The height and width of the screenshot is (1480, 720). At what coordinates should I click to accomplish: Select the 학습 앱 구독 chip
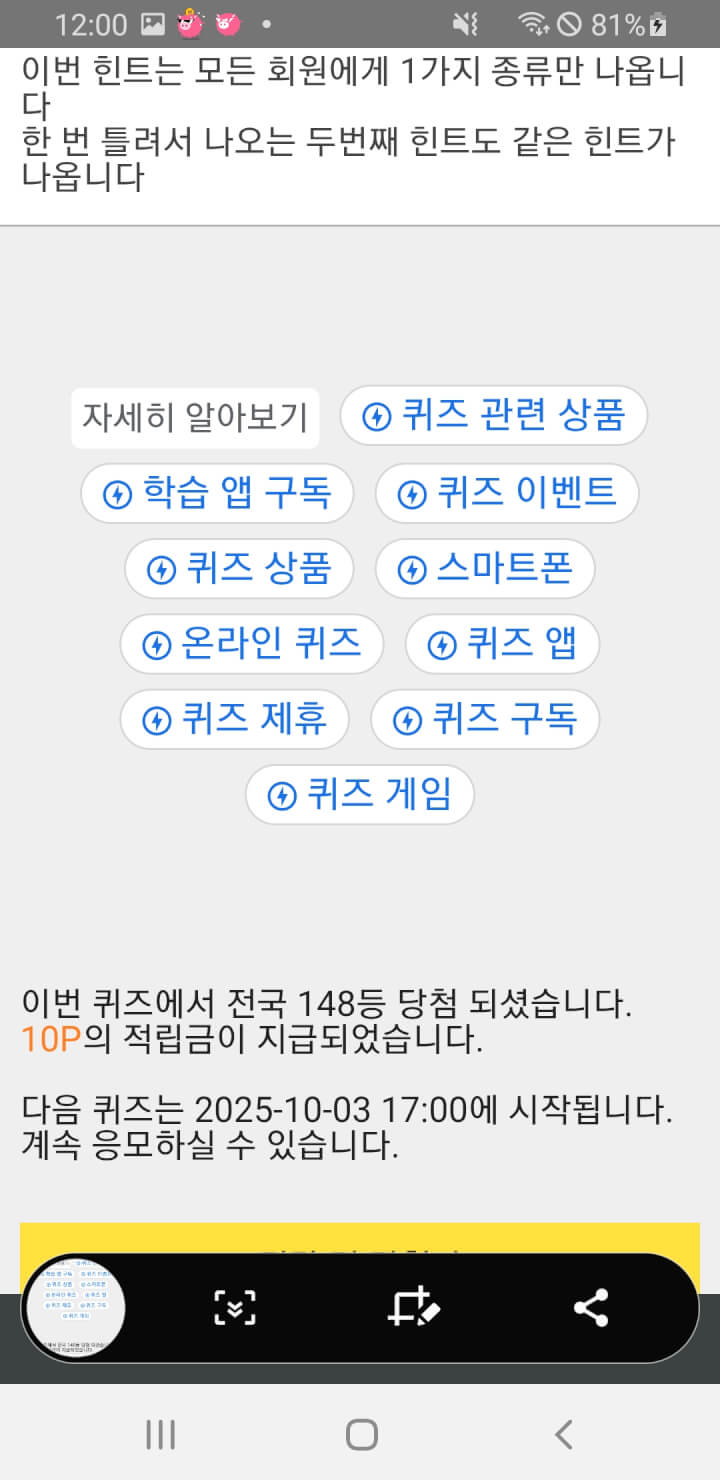click(217, 493)
